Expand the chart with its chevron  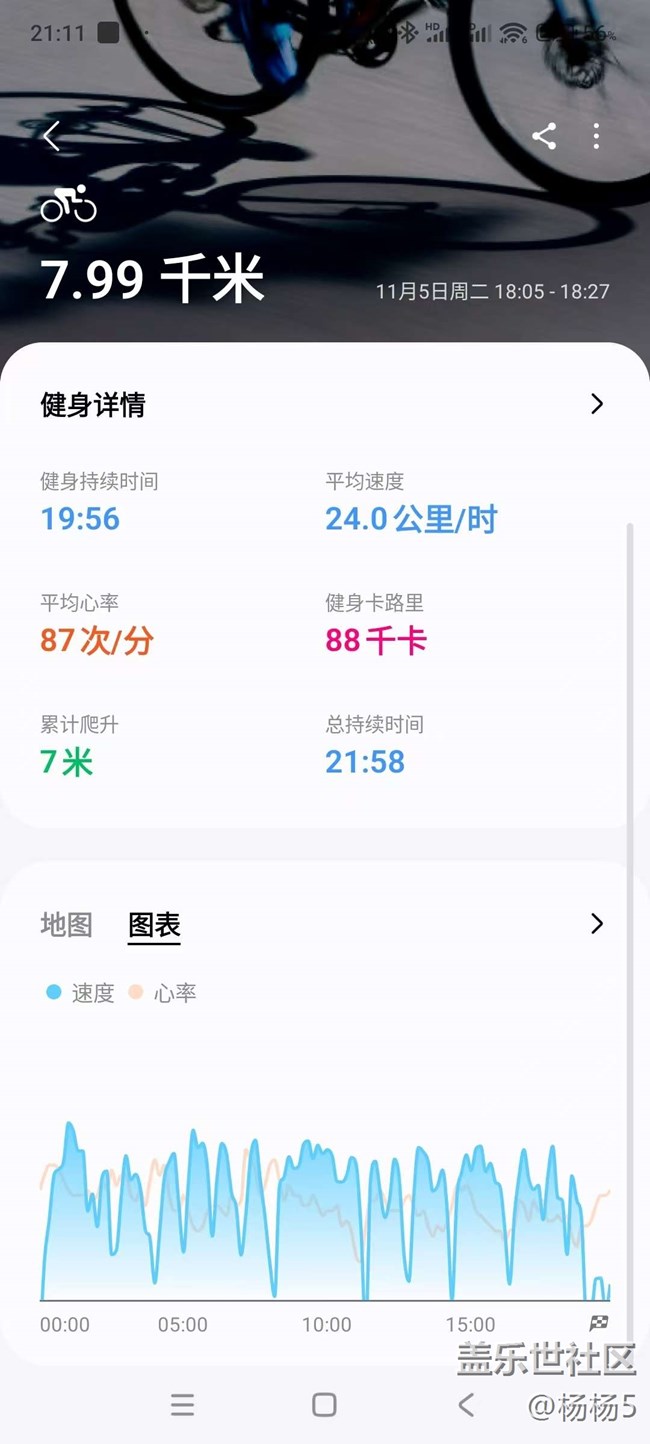click(597, 923)
